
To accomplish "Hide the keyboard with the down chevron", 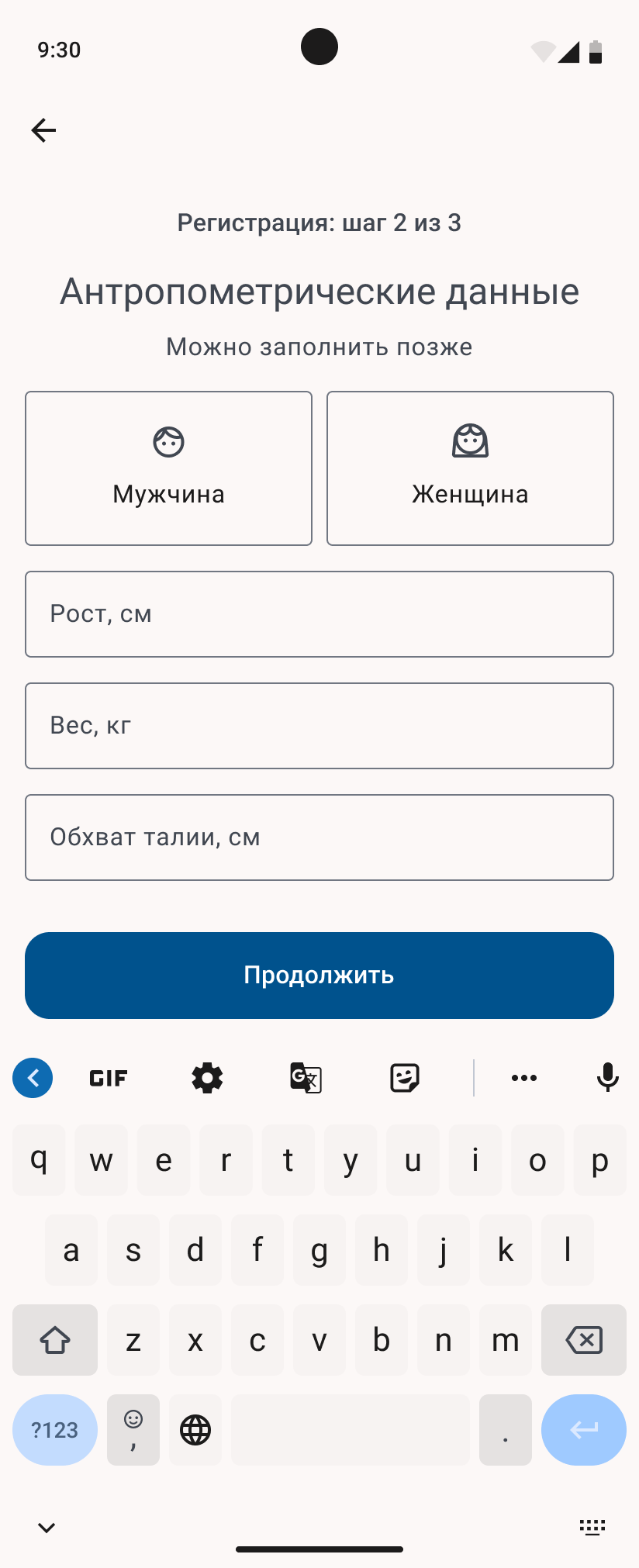I will click(x=47, y=1528).
